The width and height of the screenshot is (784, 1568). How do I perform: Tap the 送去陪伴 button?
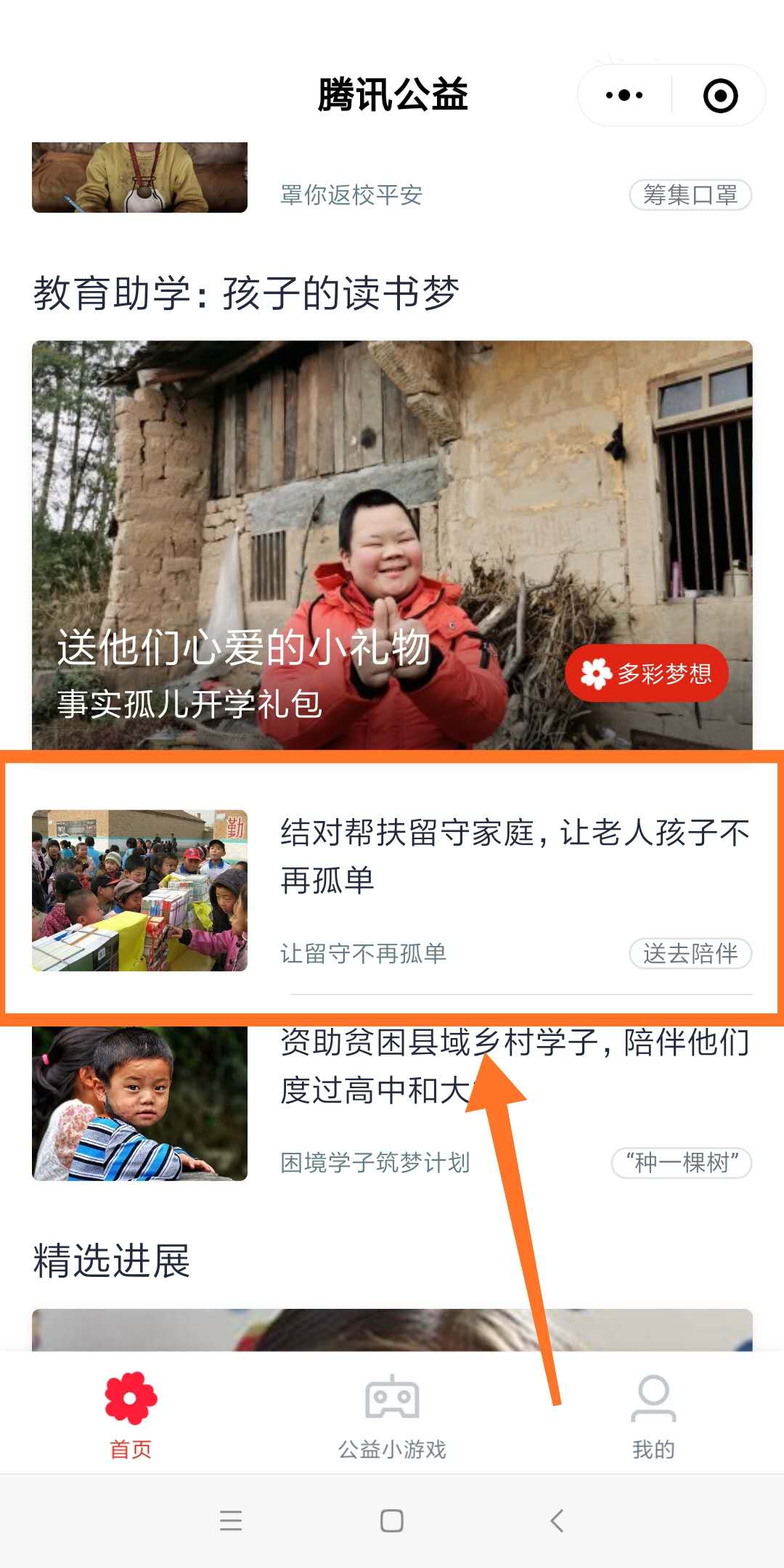click(x=690, y=953)
